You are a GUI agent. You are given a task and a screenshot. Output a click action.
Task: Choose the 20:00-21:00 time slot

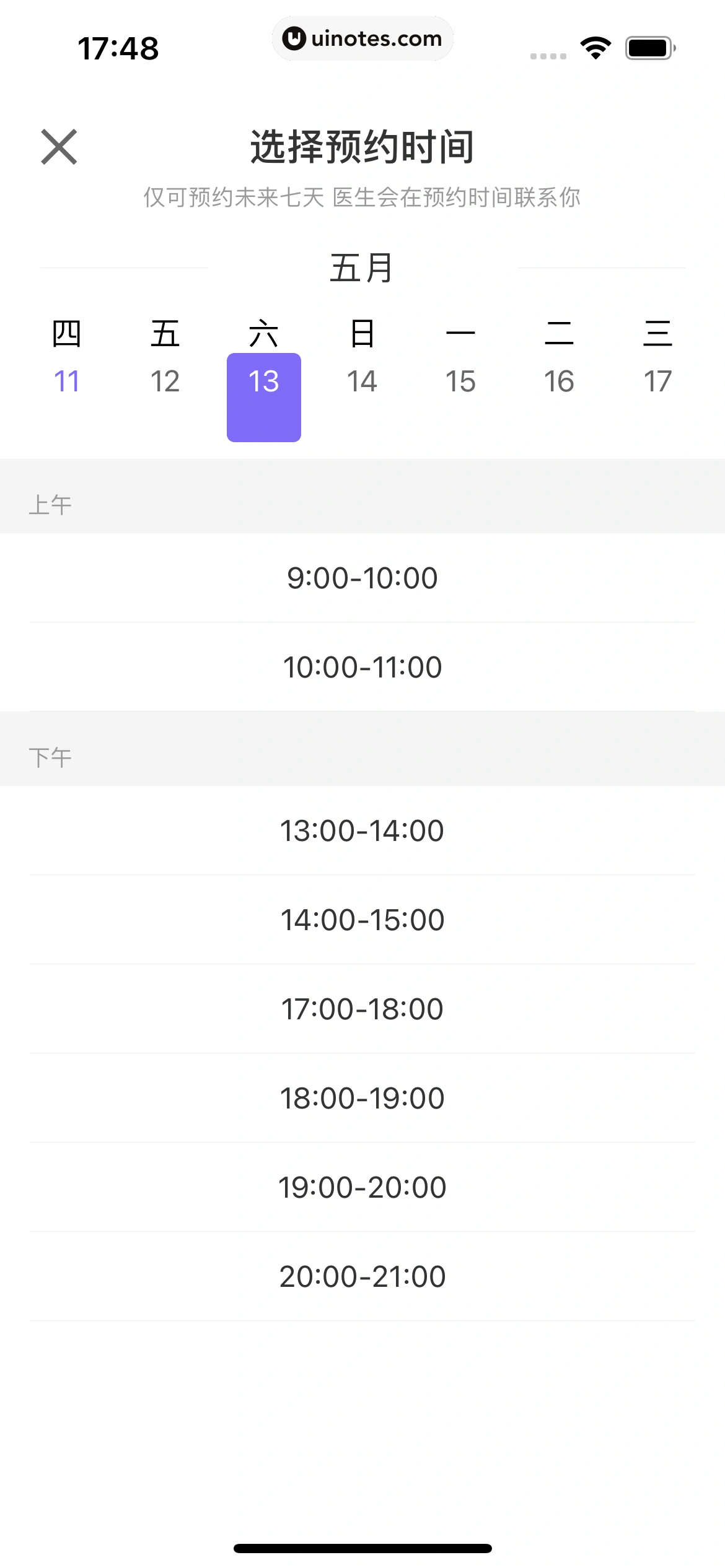click(x=362, y=1275)
